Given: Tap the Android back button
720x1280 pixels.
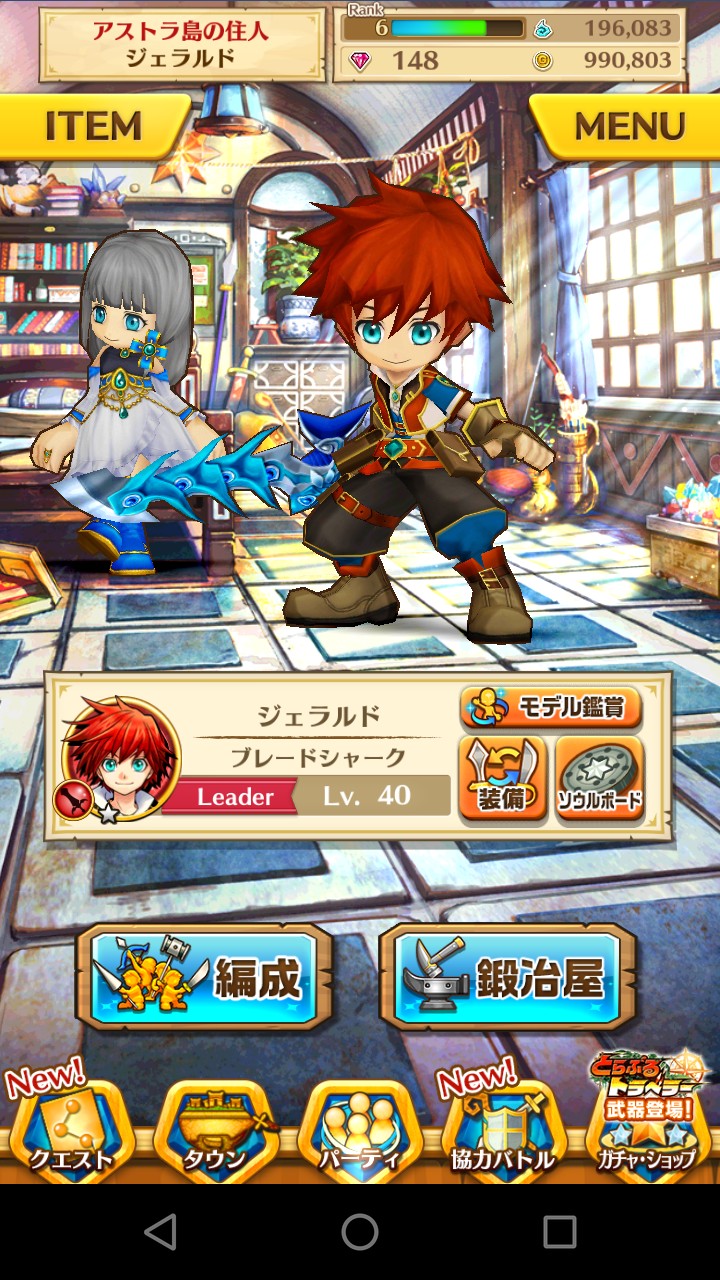Looking at the screenshot, I should pyautogui.click(x=160, y=1232).
